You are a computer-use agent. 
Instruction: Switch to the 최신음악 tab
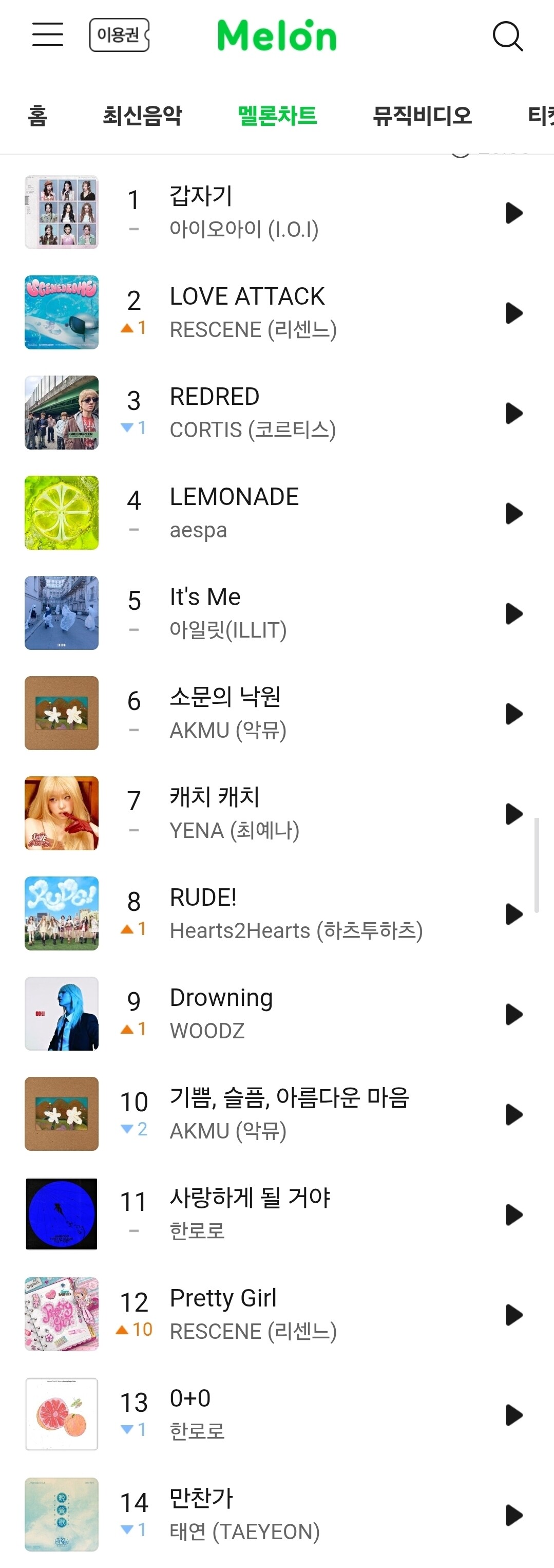(x=142, y=115)
